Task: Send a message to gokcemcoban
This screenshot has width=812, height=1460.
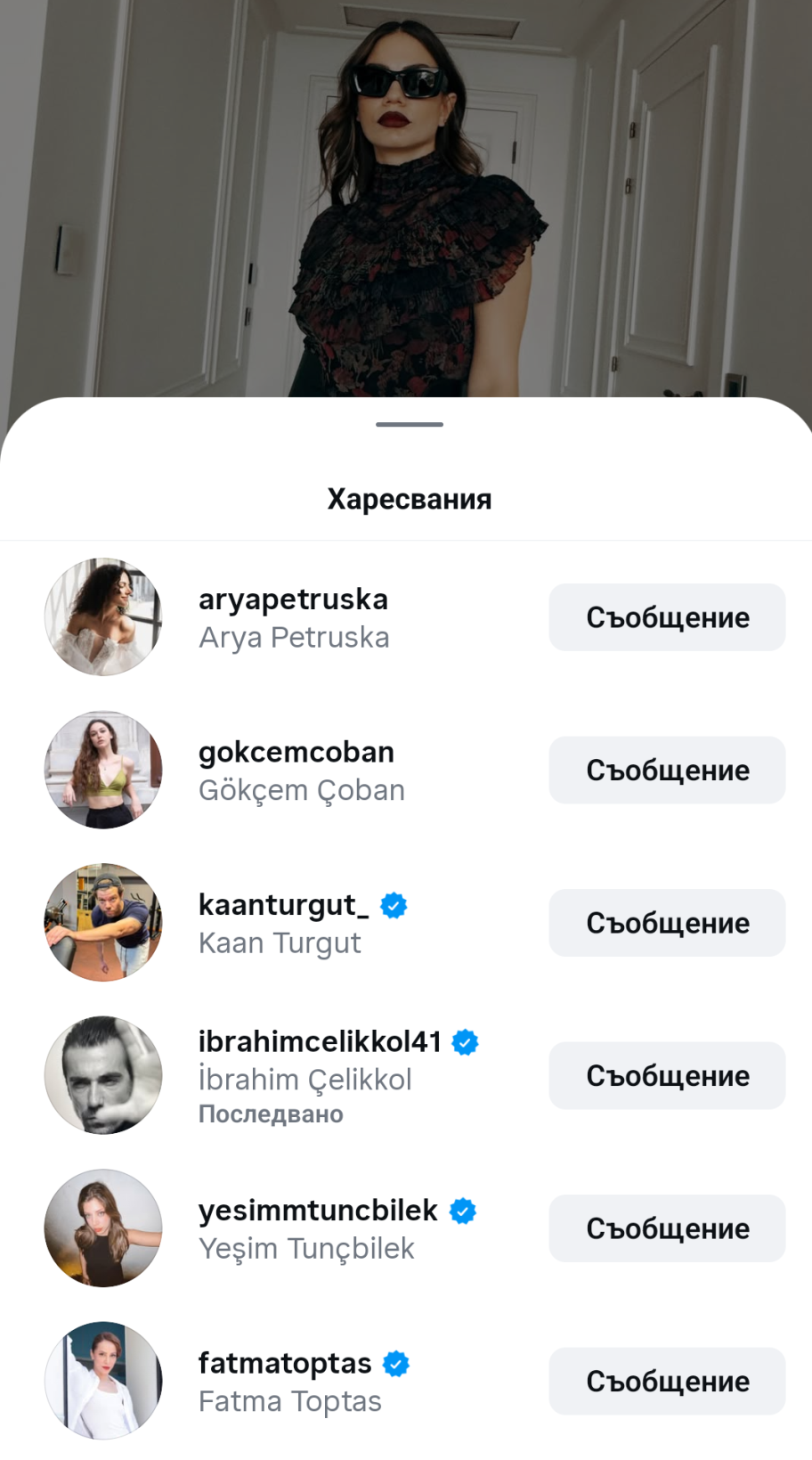Action: pyautogui.click(x=667, y=770)
